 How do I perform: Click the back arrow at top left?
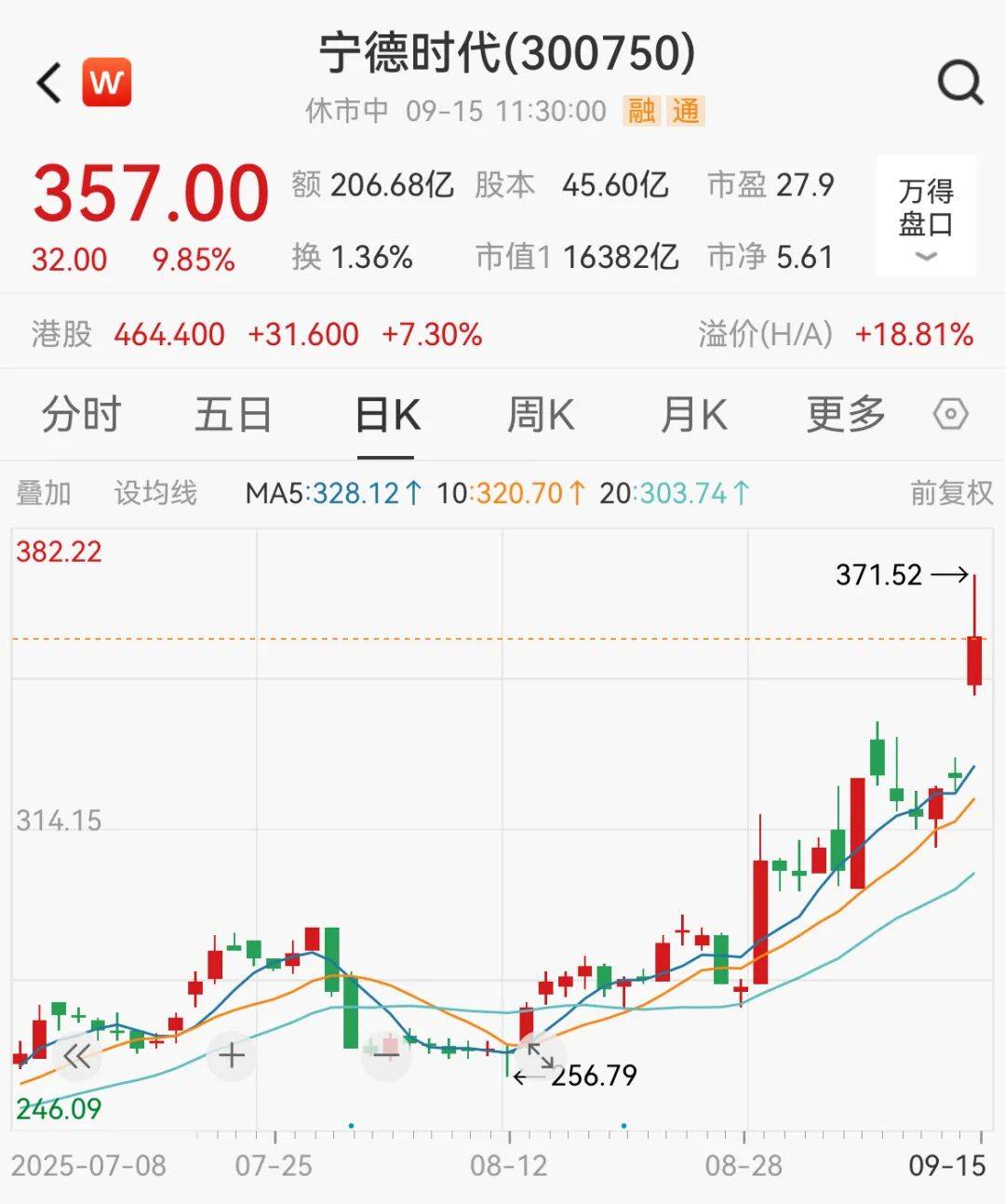(x=48, y=82)
